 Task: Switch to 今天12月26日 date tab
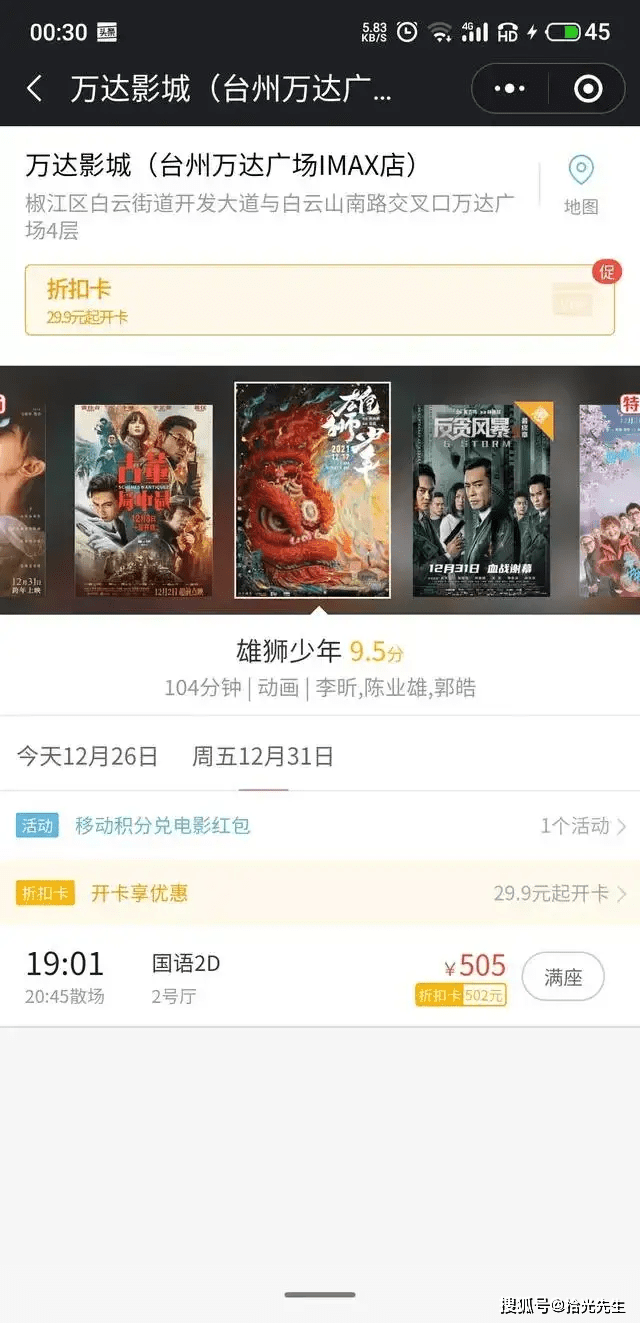coord(87,756)
